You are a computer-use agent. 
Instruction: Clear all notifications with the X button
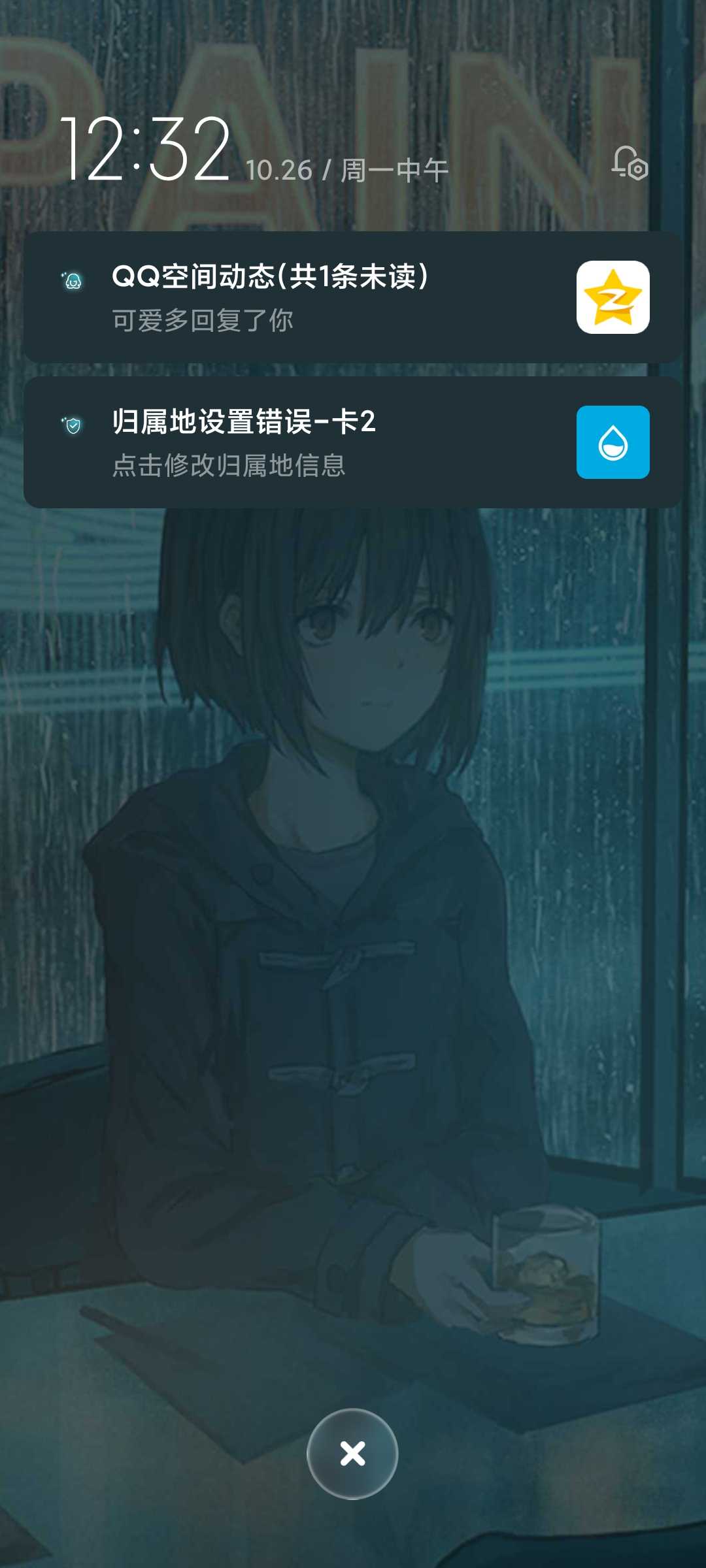pos(352,1454)
